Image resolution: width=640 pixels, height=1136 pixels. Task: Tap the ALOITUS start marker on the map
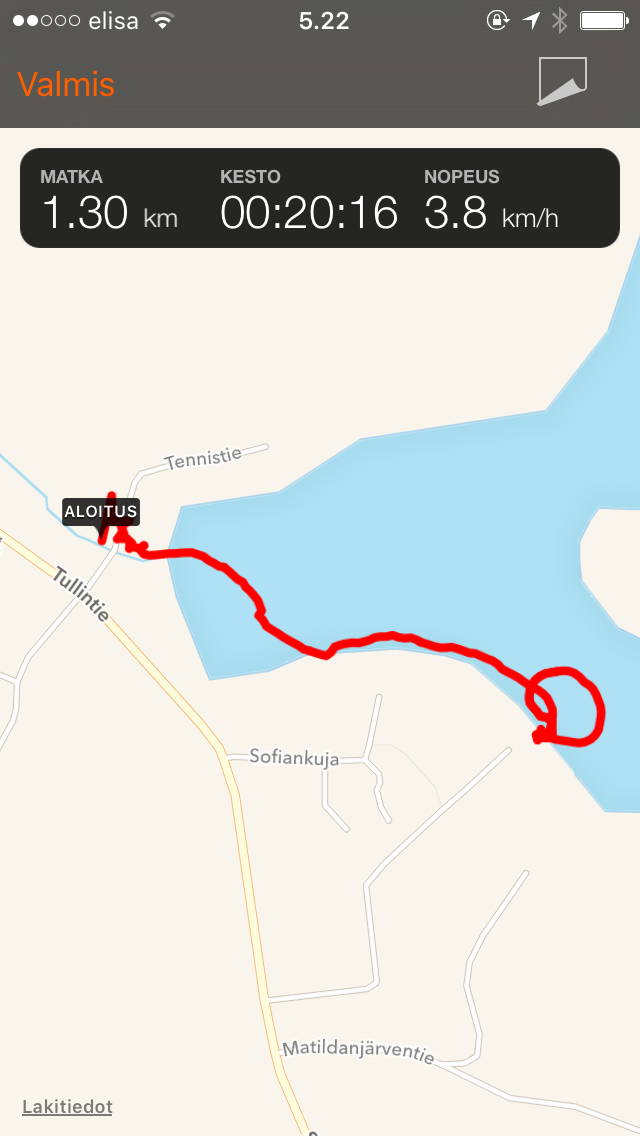coord(100,512)
